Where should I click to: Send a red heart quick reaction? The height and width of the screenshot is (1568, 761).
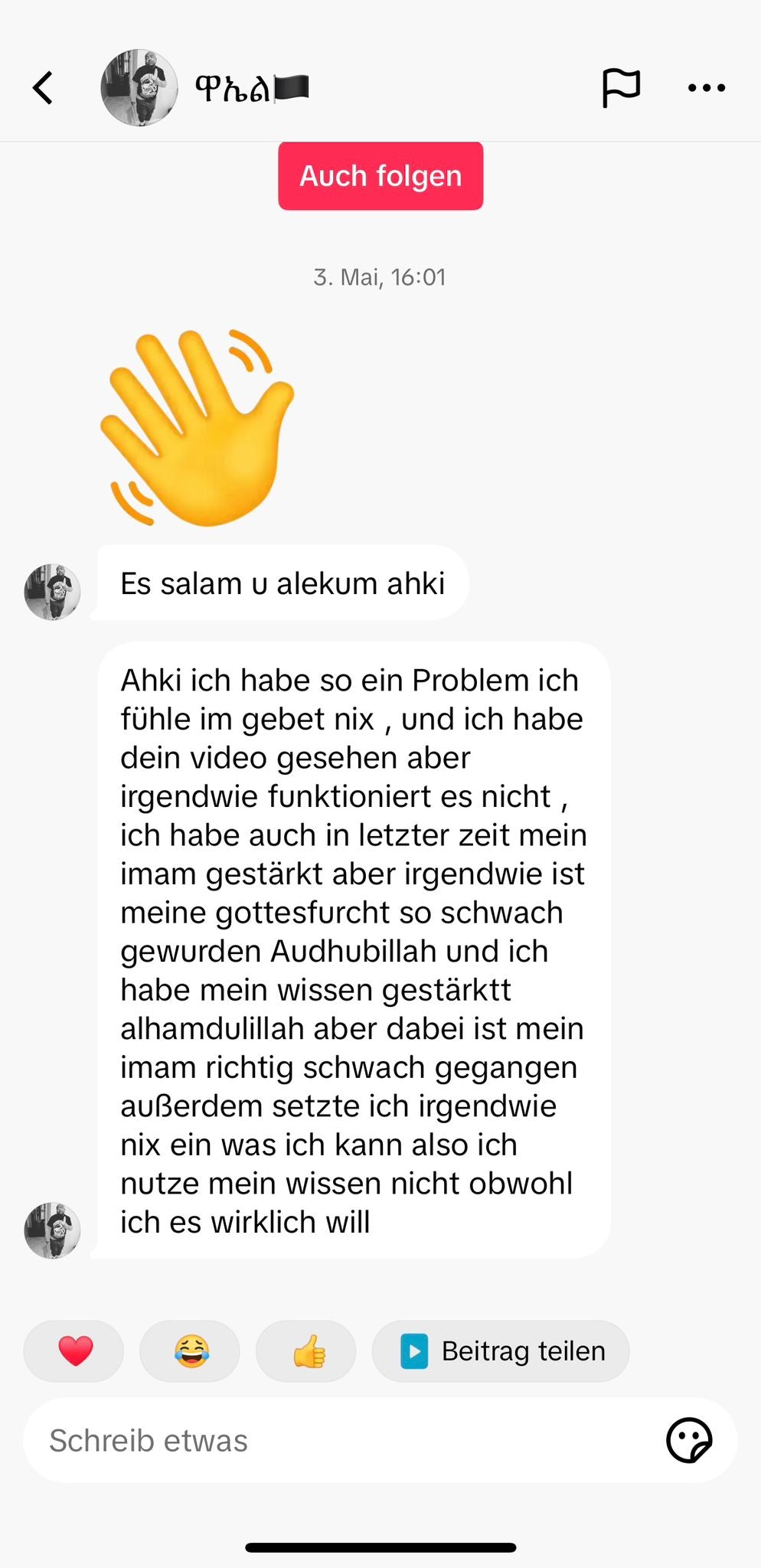[74, 1351]
